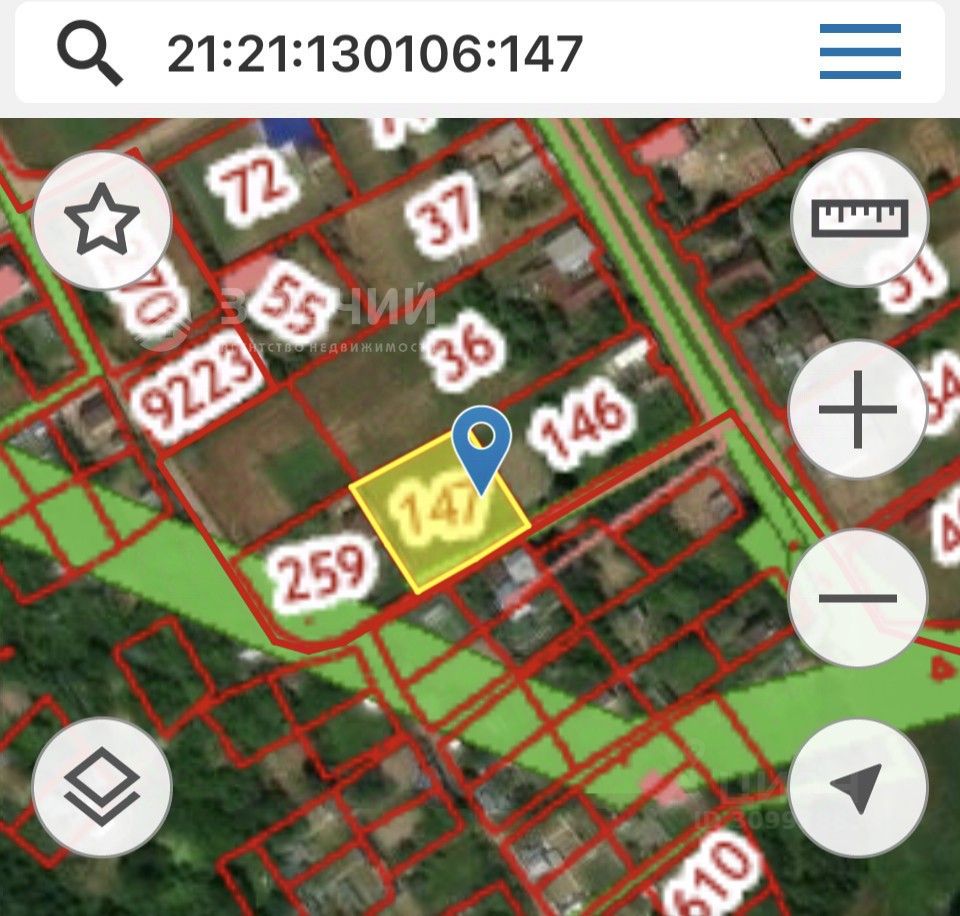Center map on my current location

(858, 787)
